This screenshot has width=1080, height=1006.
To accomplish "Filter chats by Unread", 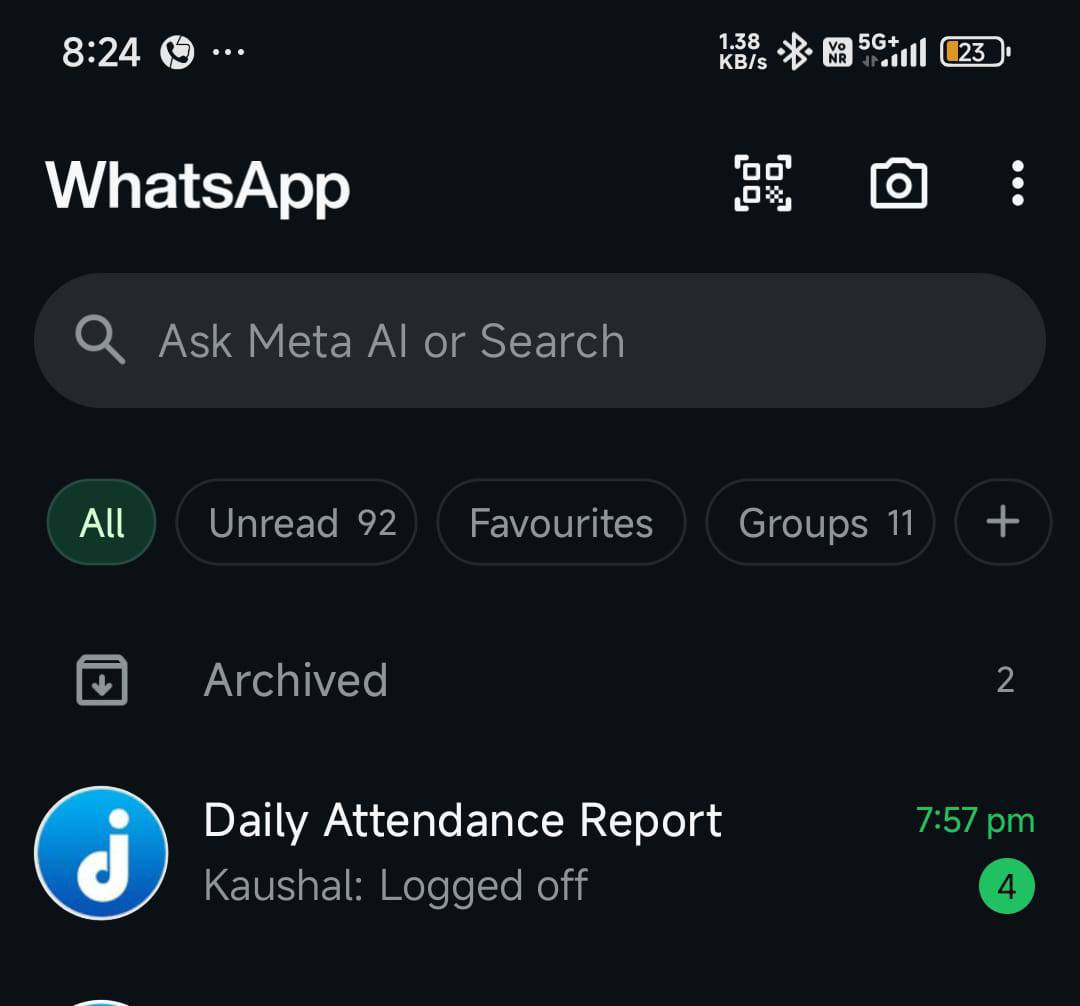I will pyautogui.click(x=296, y=523).
